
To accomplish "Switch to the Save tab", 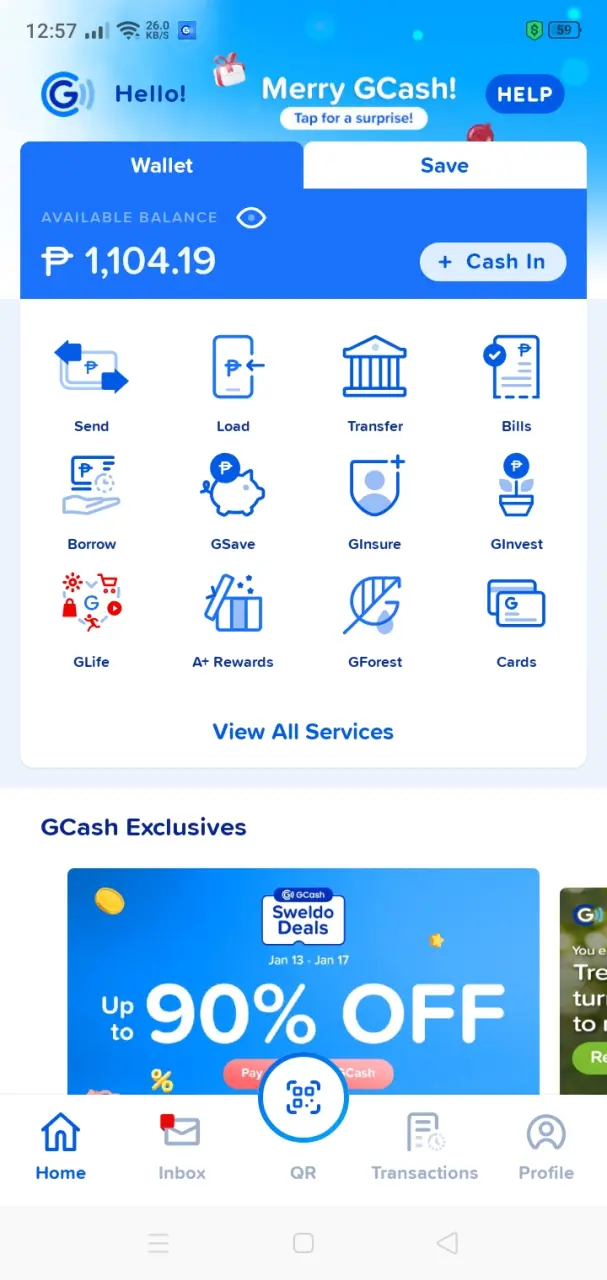I will pos(444,165).
